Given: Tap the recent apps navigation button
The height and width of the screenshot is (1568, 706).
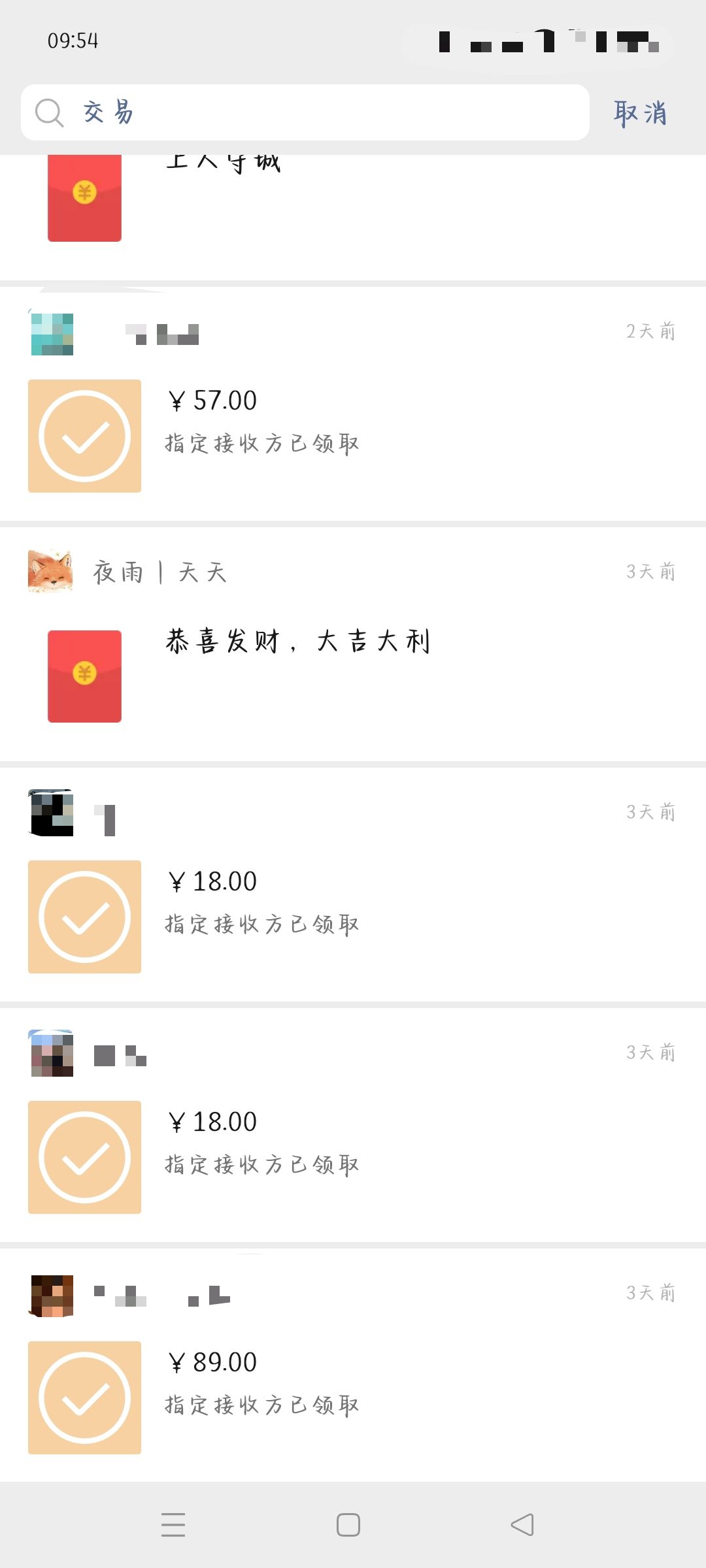Looking at the screenshot, I should [173, 1526].
